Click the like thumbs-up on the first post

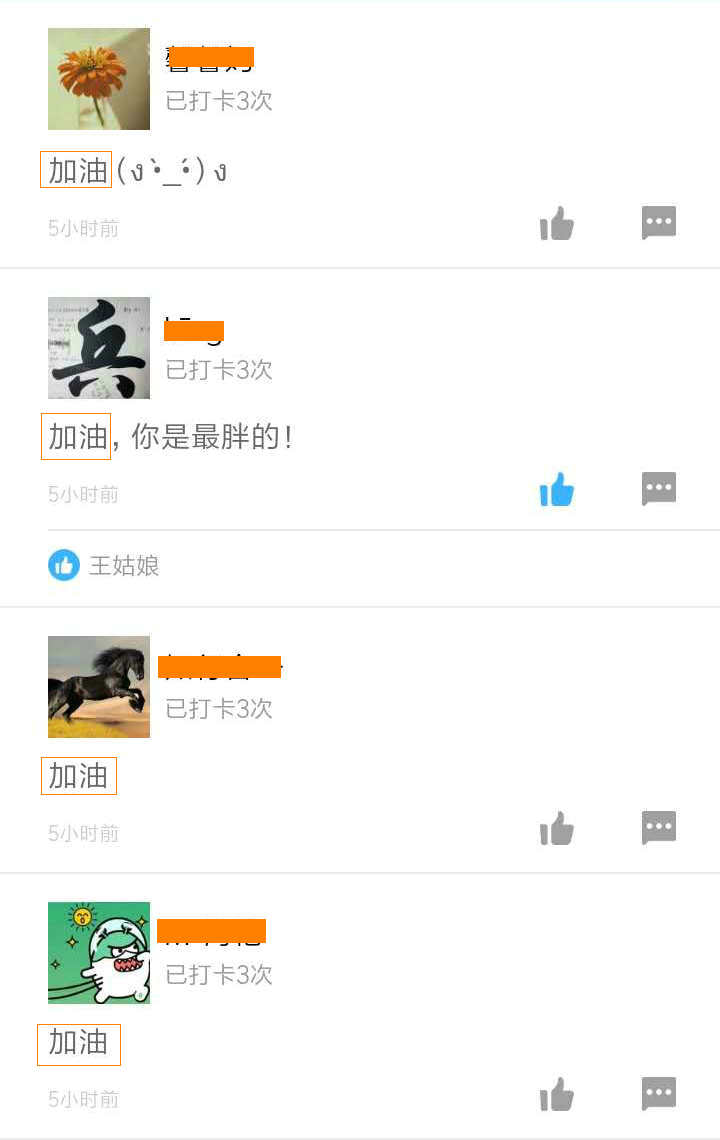[557, 223]
